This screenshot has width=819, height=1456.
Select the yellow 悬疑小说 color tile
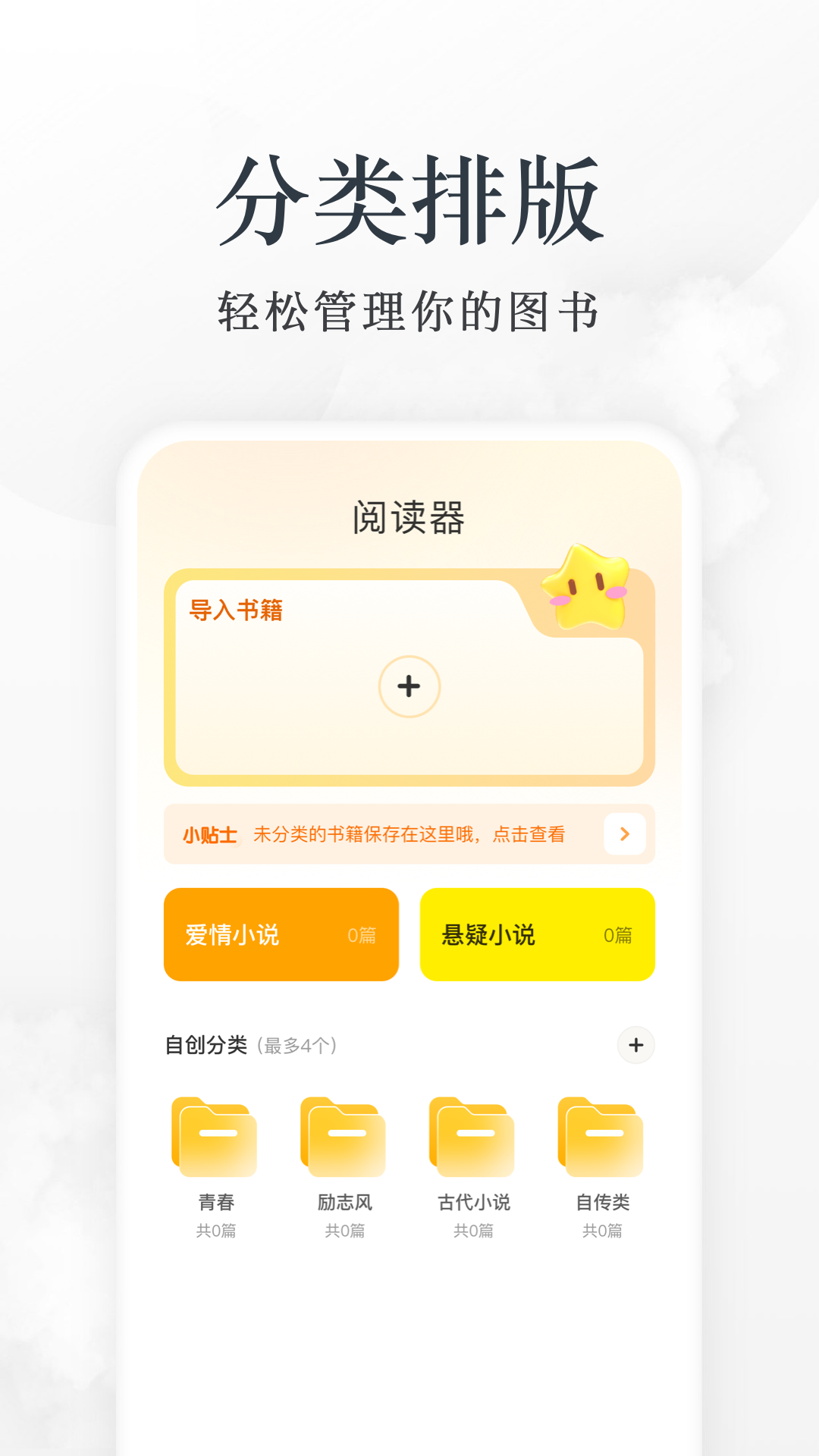pyautogui.click(x=537, y=934)
